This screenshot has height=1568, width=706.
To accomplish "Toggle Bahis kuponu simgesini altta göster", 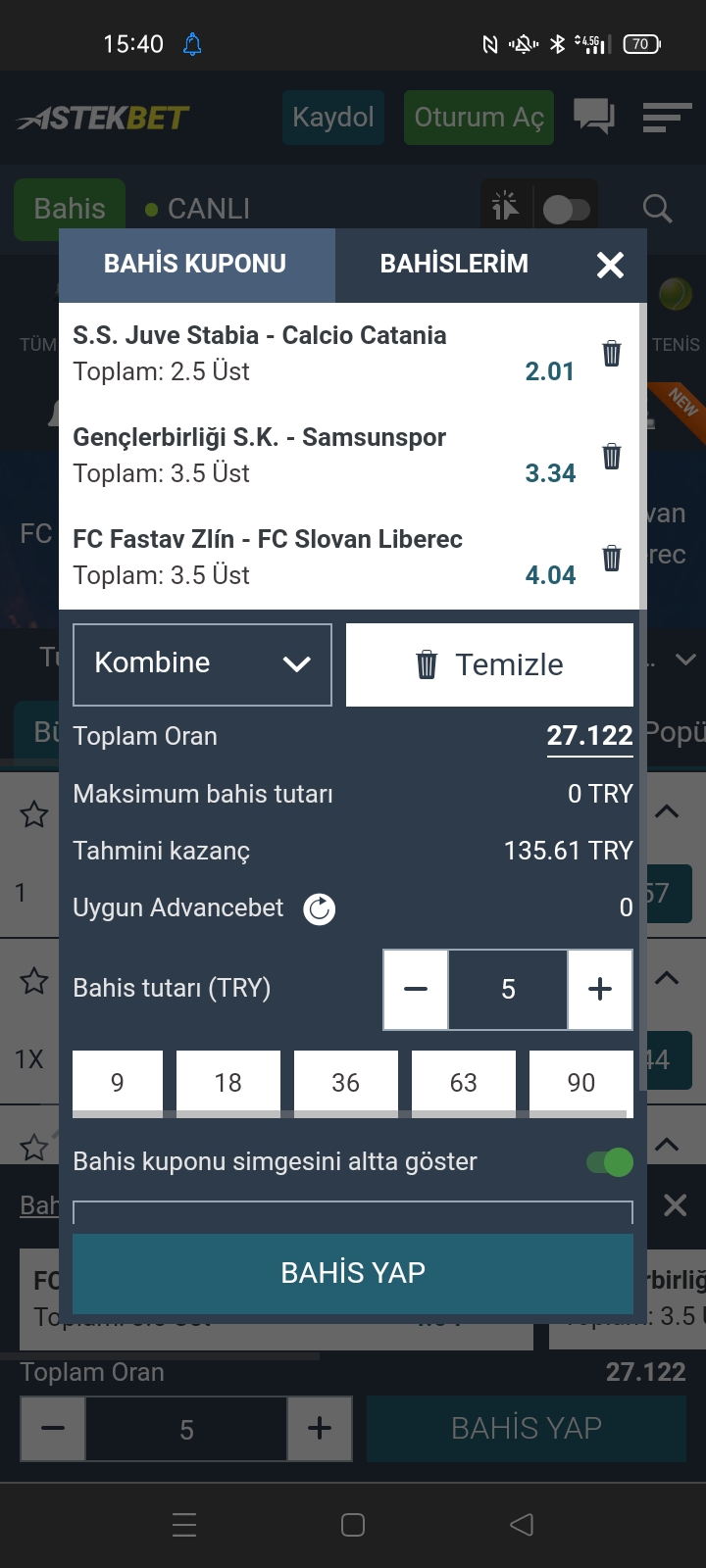I will [x=610, y=1162].
